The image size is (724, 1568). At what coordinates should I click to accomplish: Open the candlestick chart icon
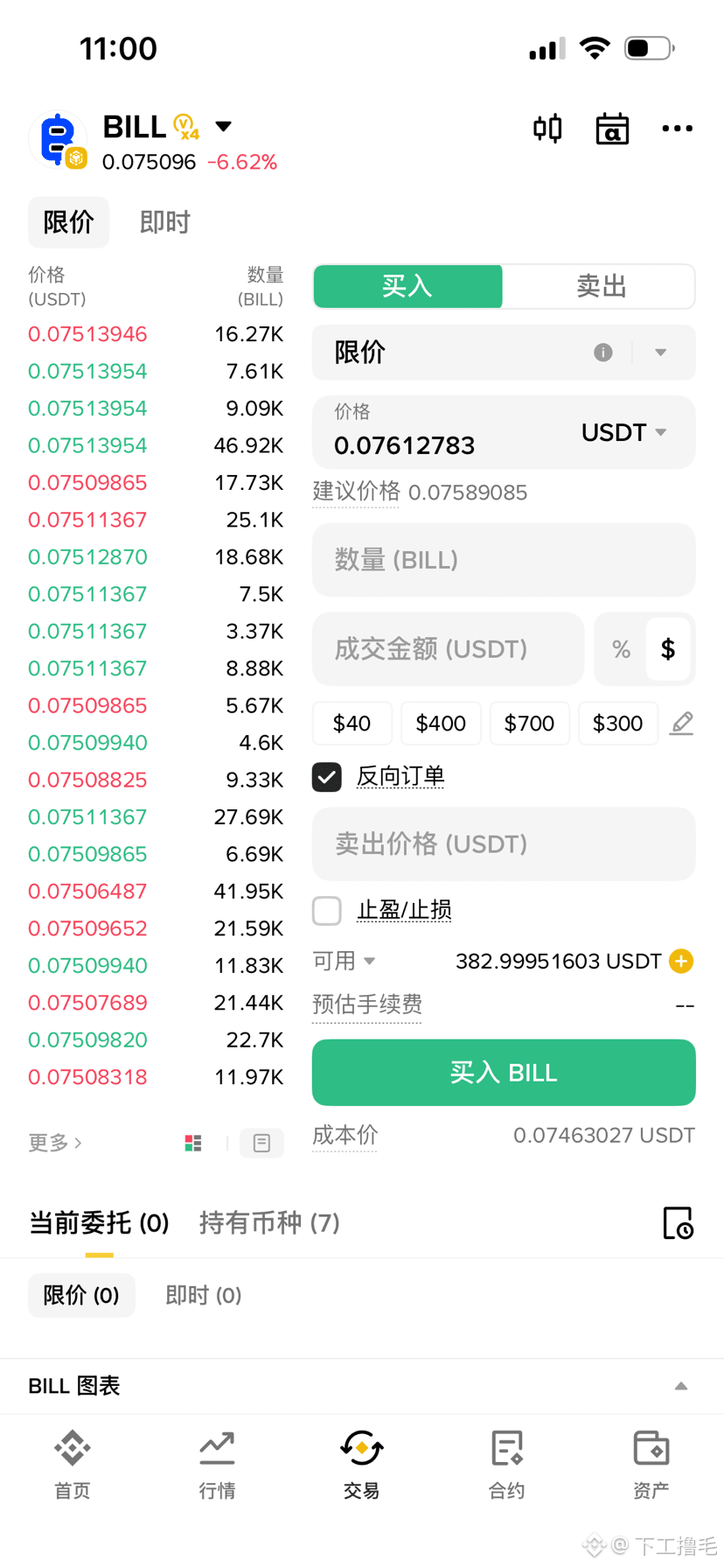pyautogui.click(x=547, y=129)
